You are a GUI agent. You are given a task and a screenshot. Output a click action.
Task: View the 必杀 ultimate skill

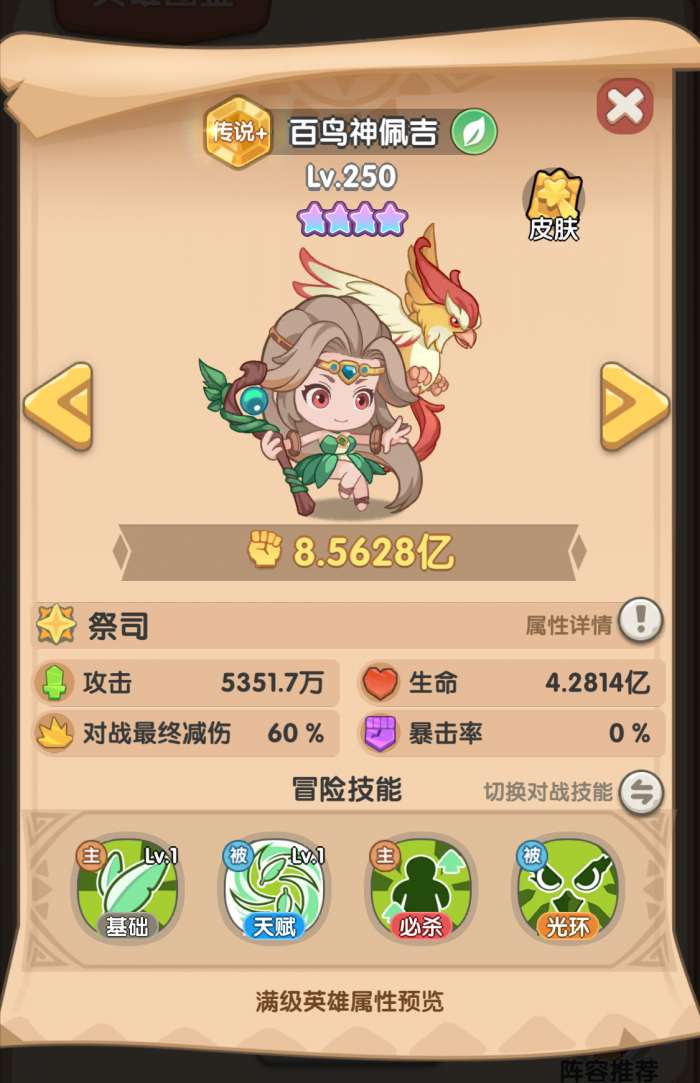(x=420, y=888)
